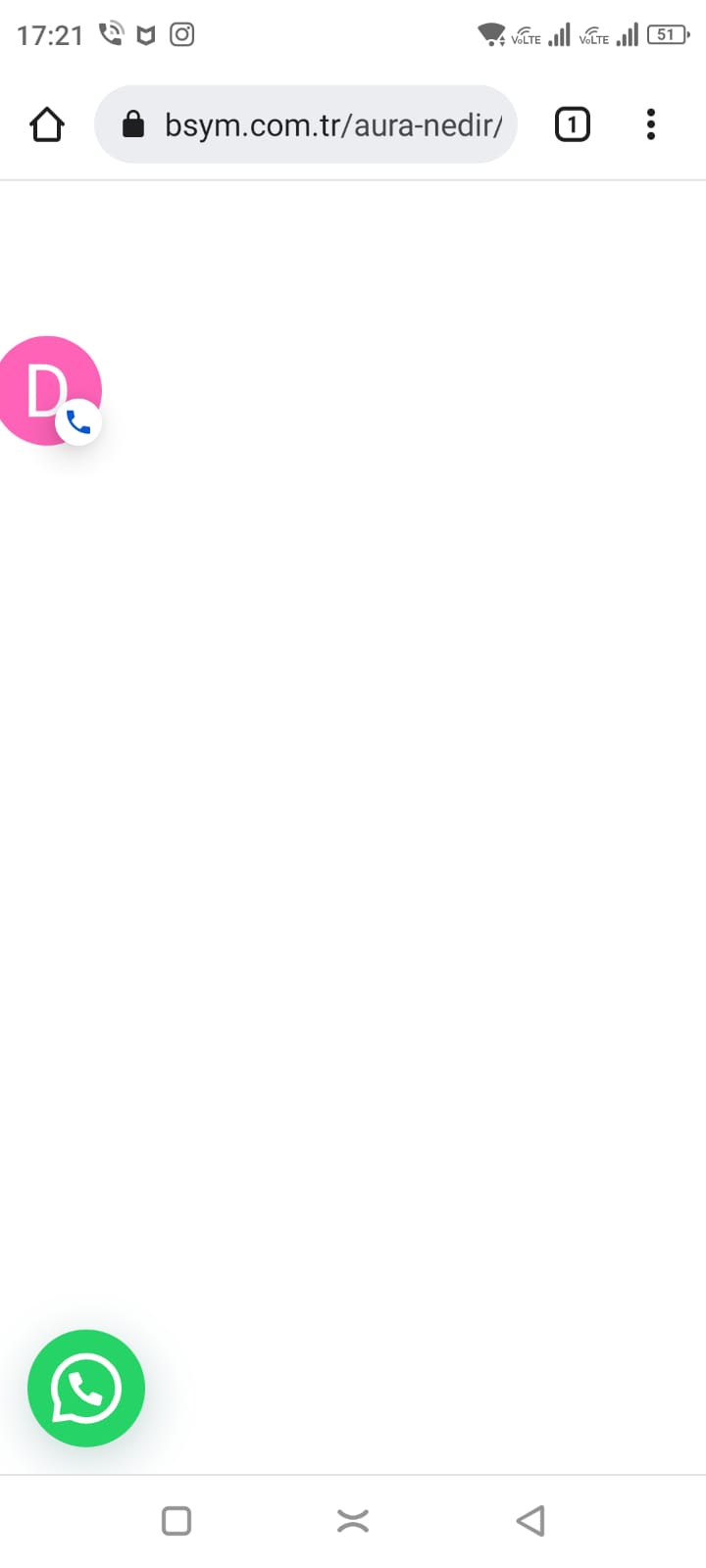Image resolution: width=706 pixels, height=1568 pixels.
Task: Start a WhatsApp chat via green button
Action: [x=86, y=1388]
